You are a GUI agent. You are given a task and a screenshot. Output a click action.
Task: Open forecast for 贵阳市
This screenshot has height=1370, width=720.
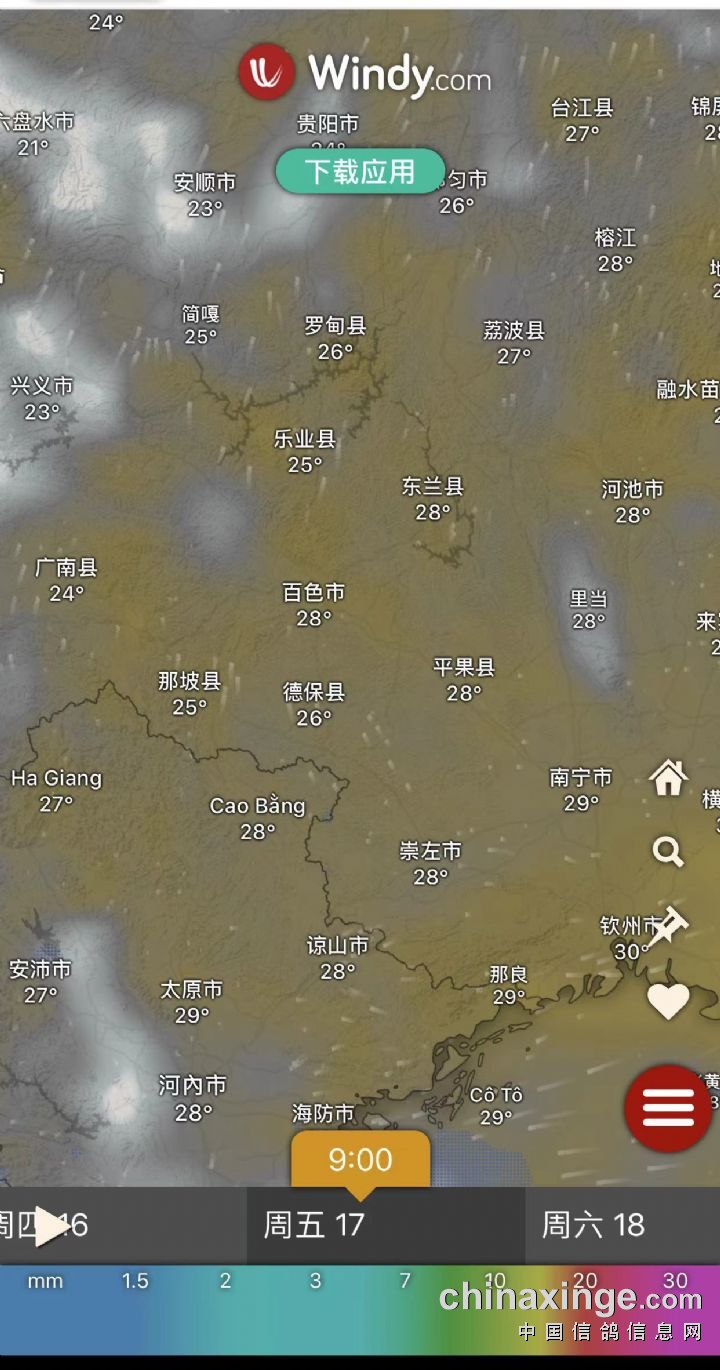328,124
